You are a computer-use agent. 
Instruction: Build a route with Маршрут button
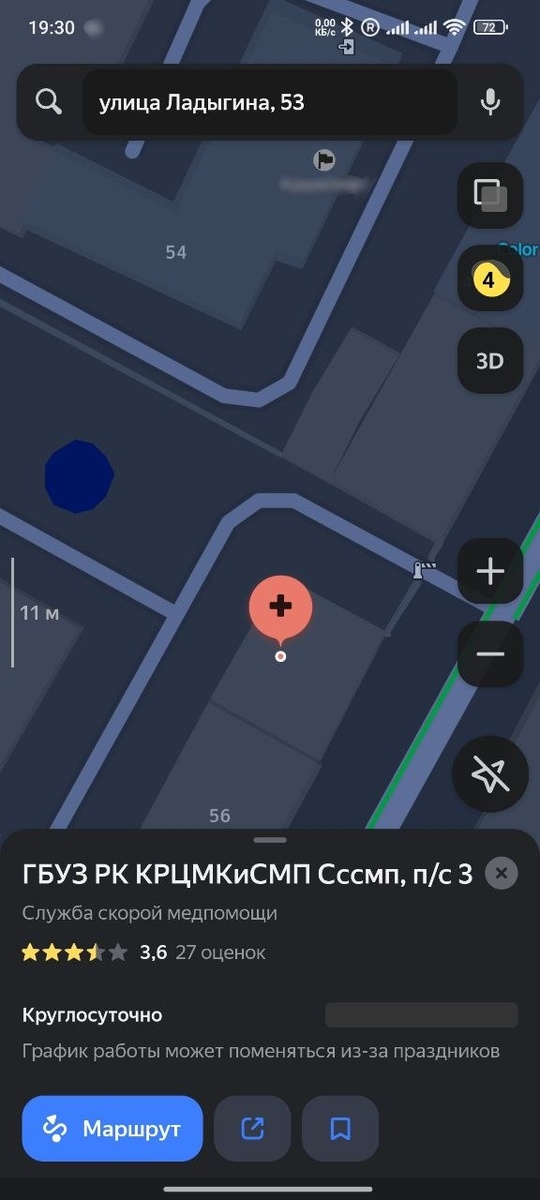[x=112, y=1129]
